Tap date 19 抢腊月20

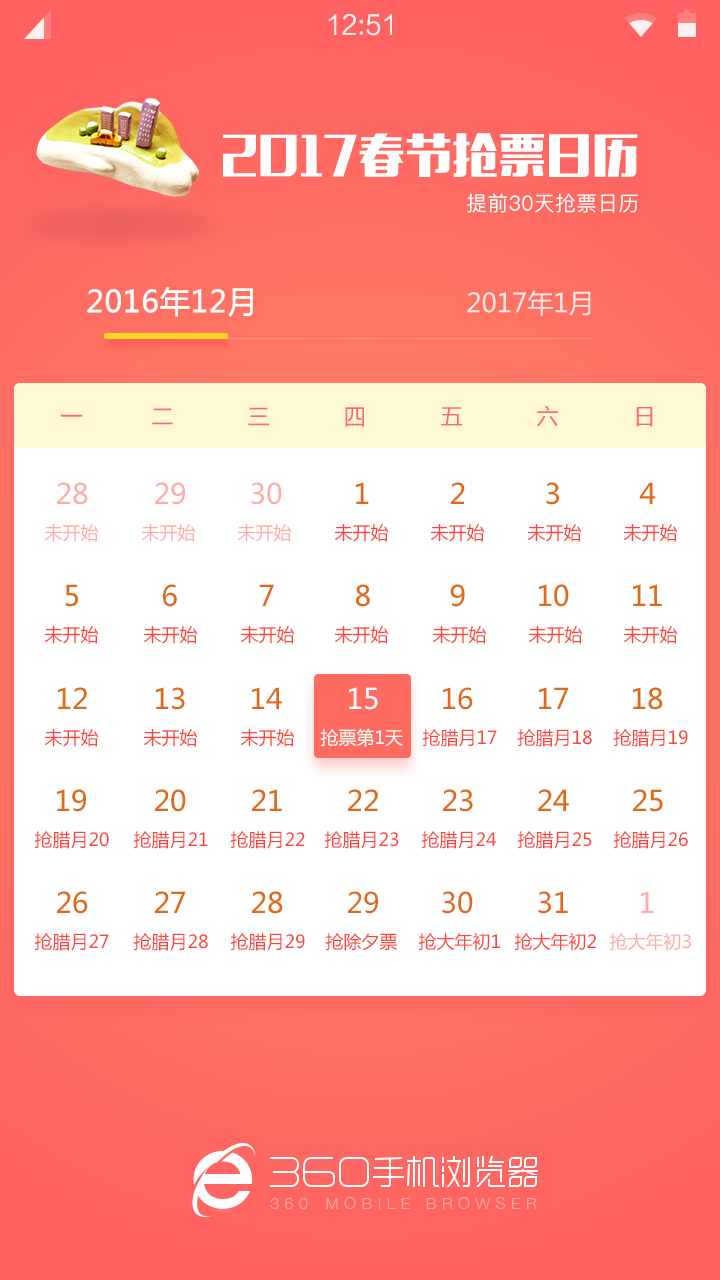tap(72, 818)
